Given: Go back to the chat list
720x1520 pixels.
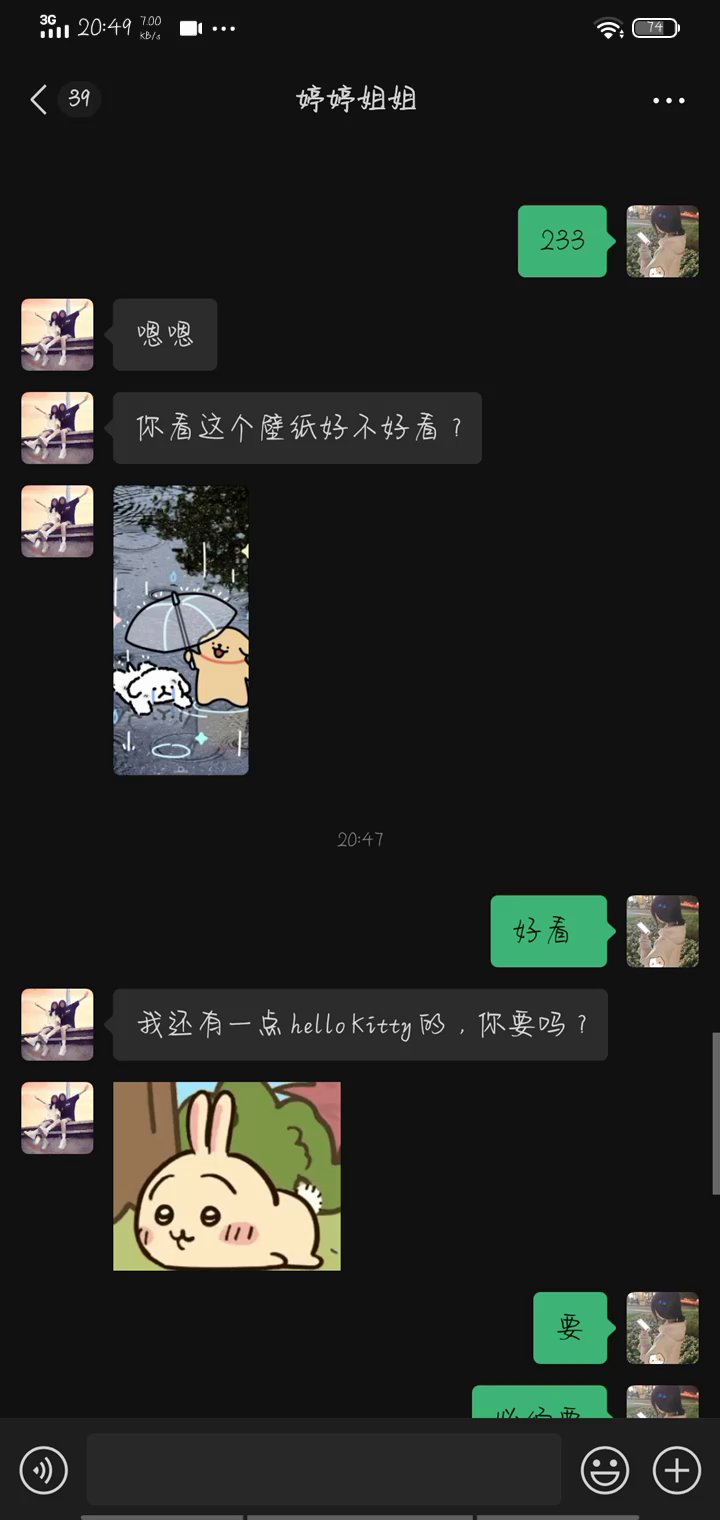Looking at the screenshot, I should [x=40, y=99].
